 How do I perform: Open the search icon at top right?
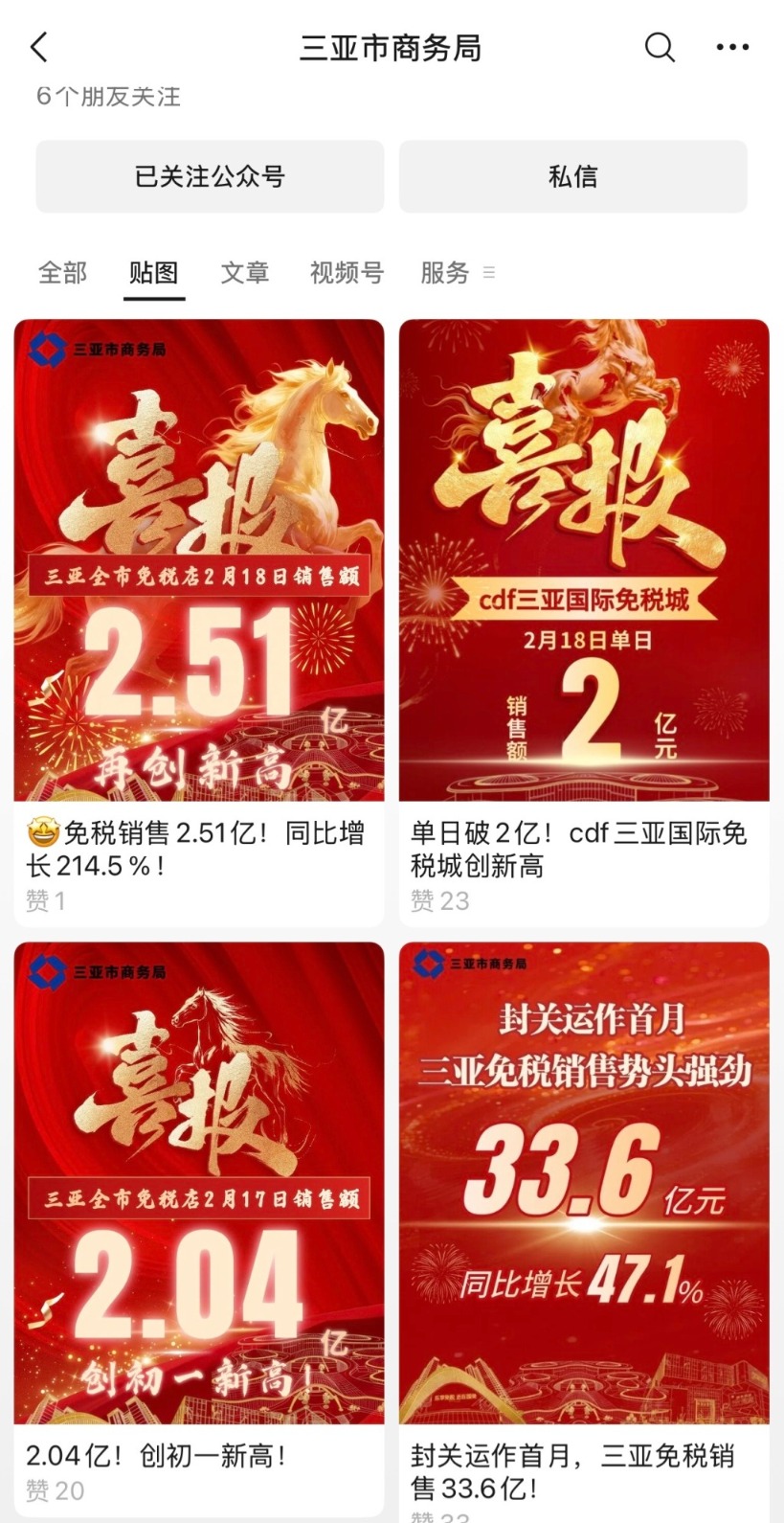[x=659, y=46]
